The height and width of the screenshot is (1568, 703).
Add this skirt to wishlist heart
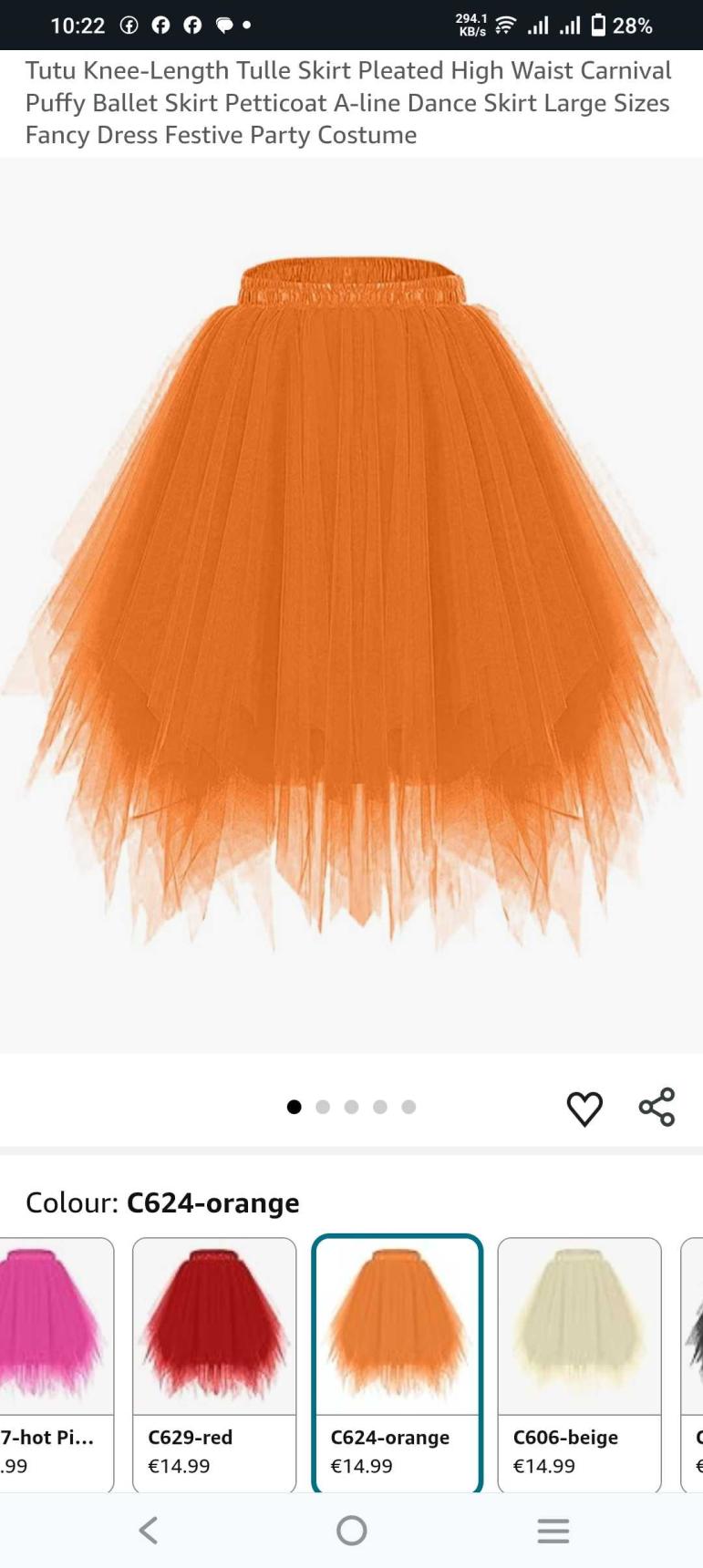(584, 1109)
